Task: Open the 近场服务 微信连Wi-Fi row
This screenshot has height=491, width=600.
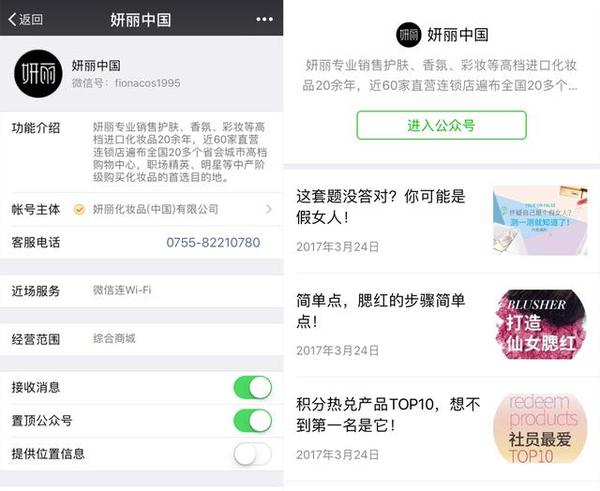Action: click(140, 290)
